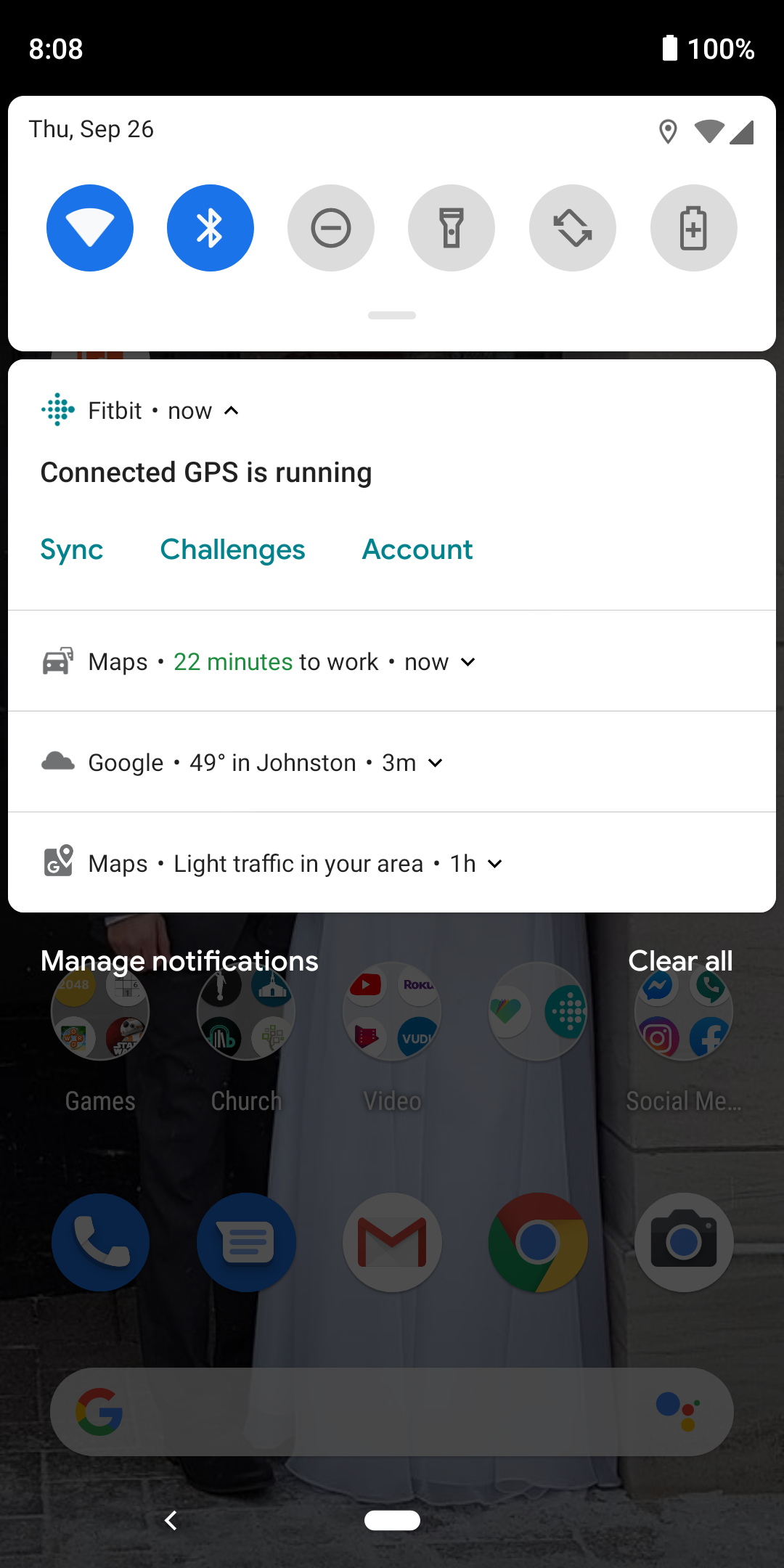Open Manage notifications

(x=179, y=961)
